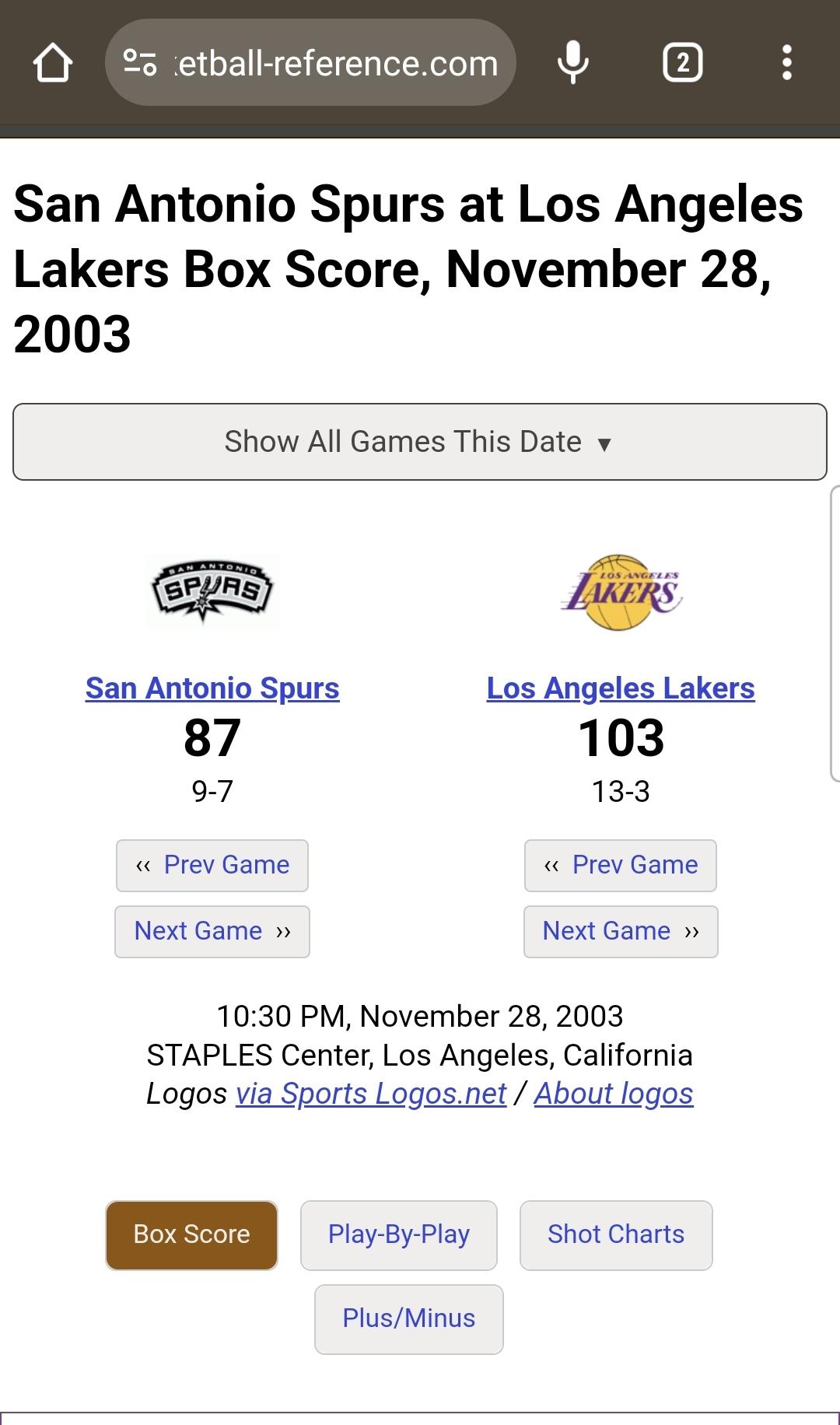The image size is (840, 1425).
Task: Go to the Lakers' Prev Game
Action: 621,865
